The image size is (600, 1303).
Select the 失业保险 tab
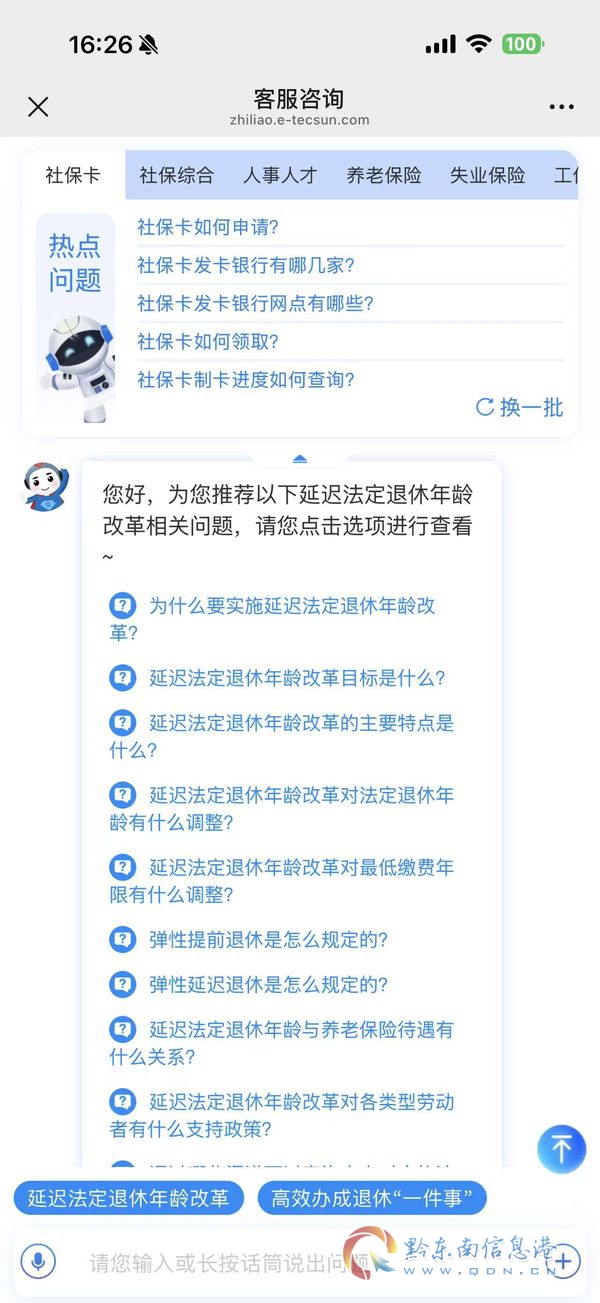[x=488, y=175]
